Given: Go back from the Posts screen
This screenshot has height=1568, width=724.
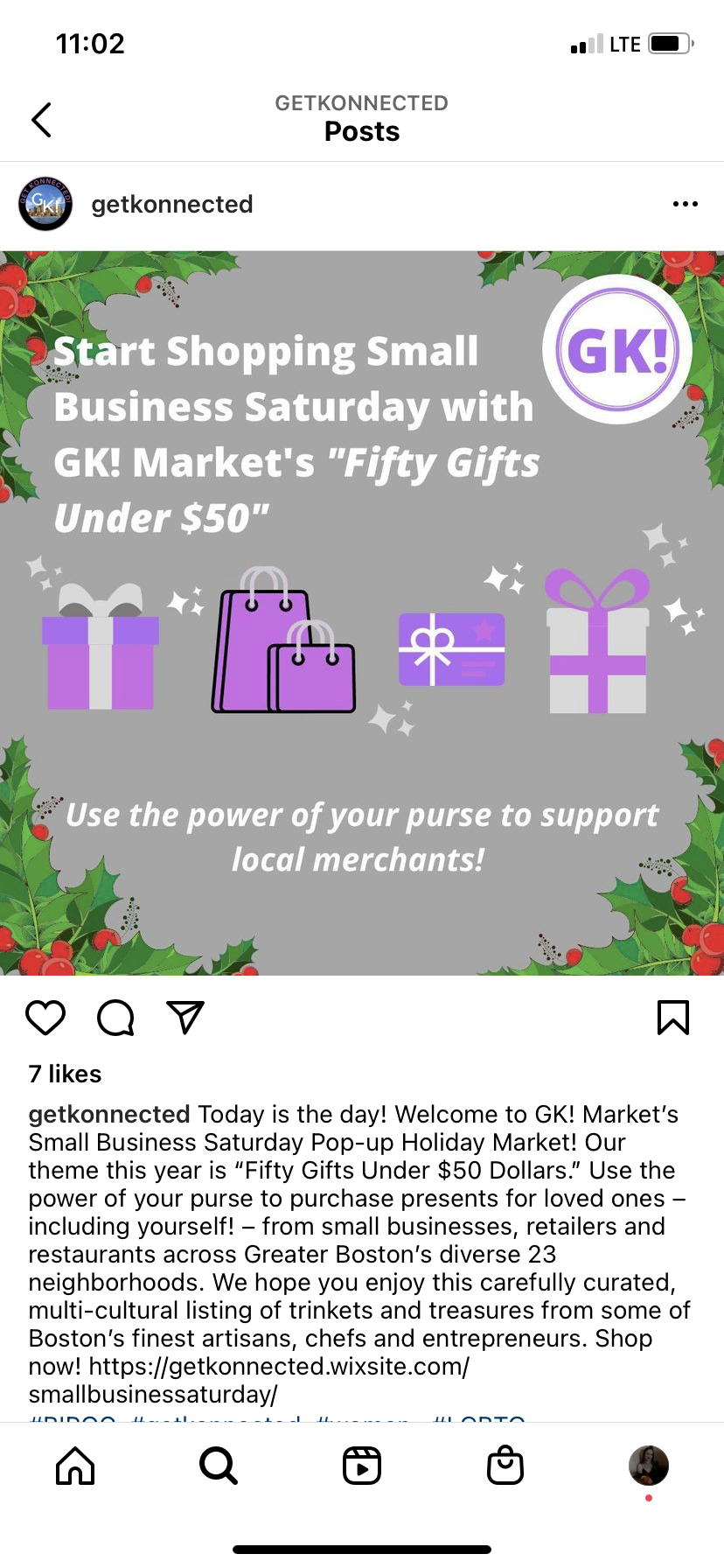Looking at the screenshot, I should coord(41,120).
